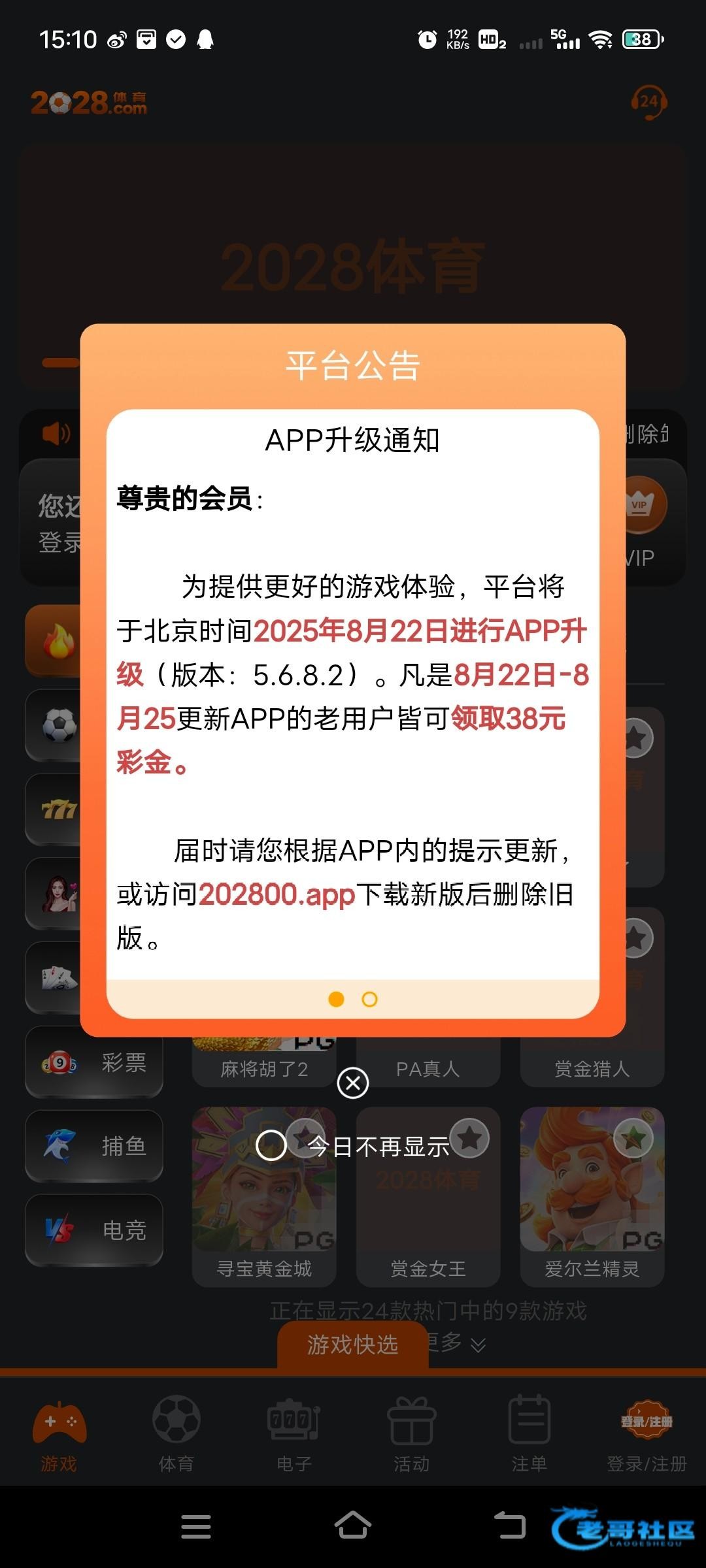Select the 电竞 category
This screenshot has height=1568, width=706.
click(94, 1231)
